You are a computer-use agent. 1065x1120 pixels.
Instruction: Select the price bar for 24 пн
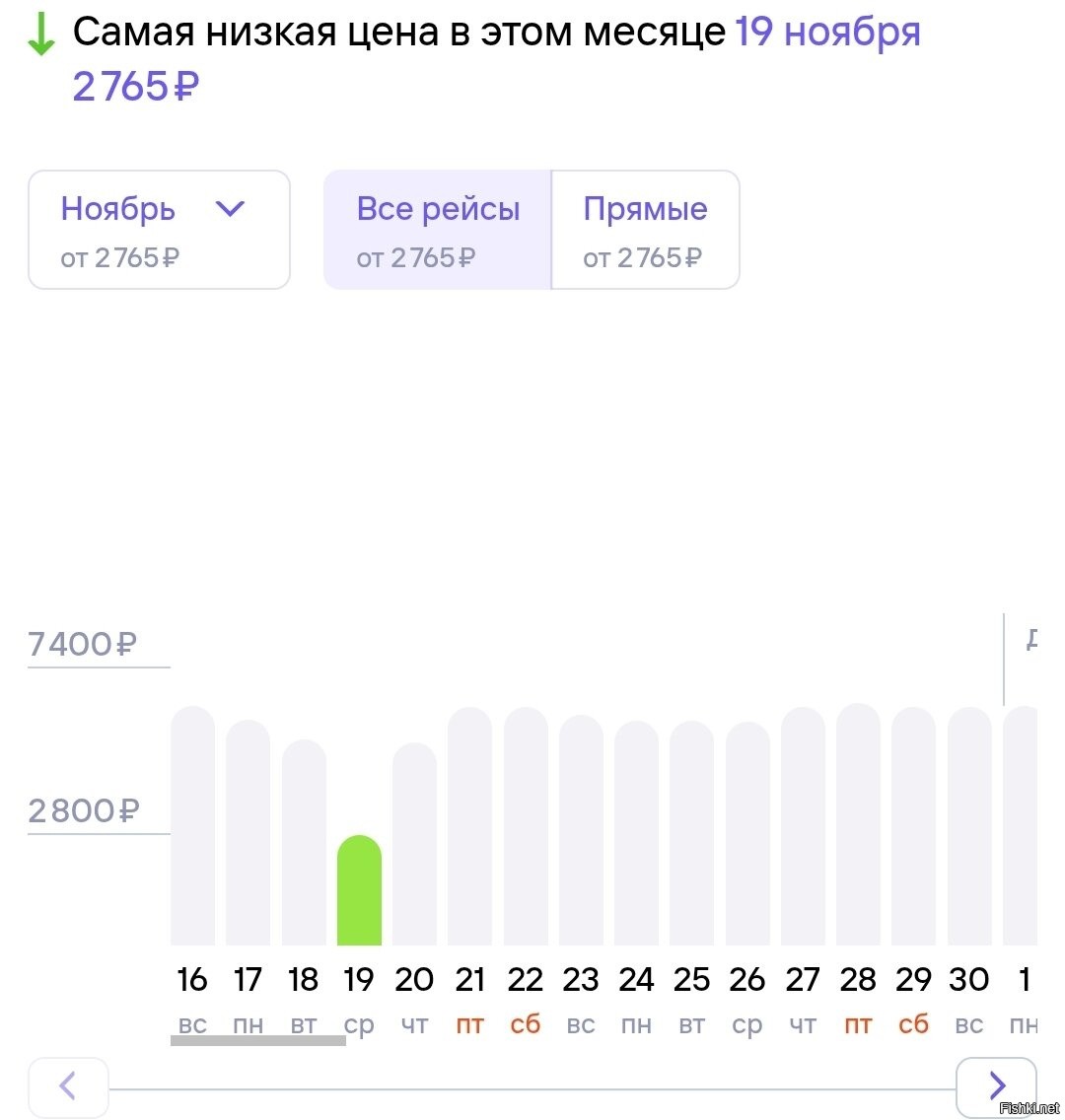point(636,833)
